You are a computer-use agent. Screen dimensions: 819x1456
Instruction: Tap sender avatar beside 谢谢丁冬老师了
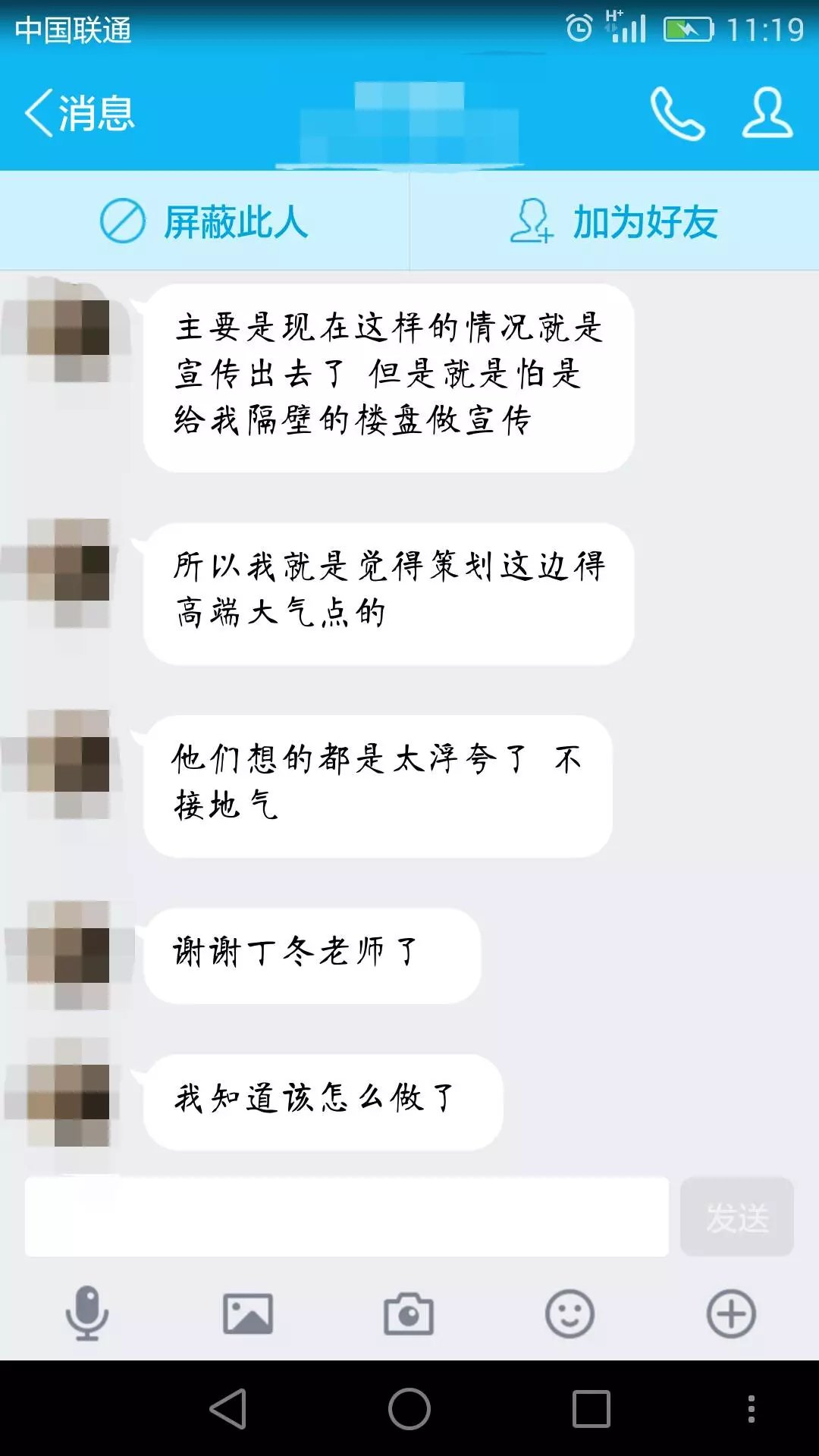[x=69, y=955]
